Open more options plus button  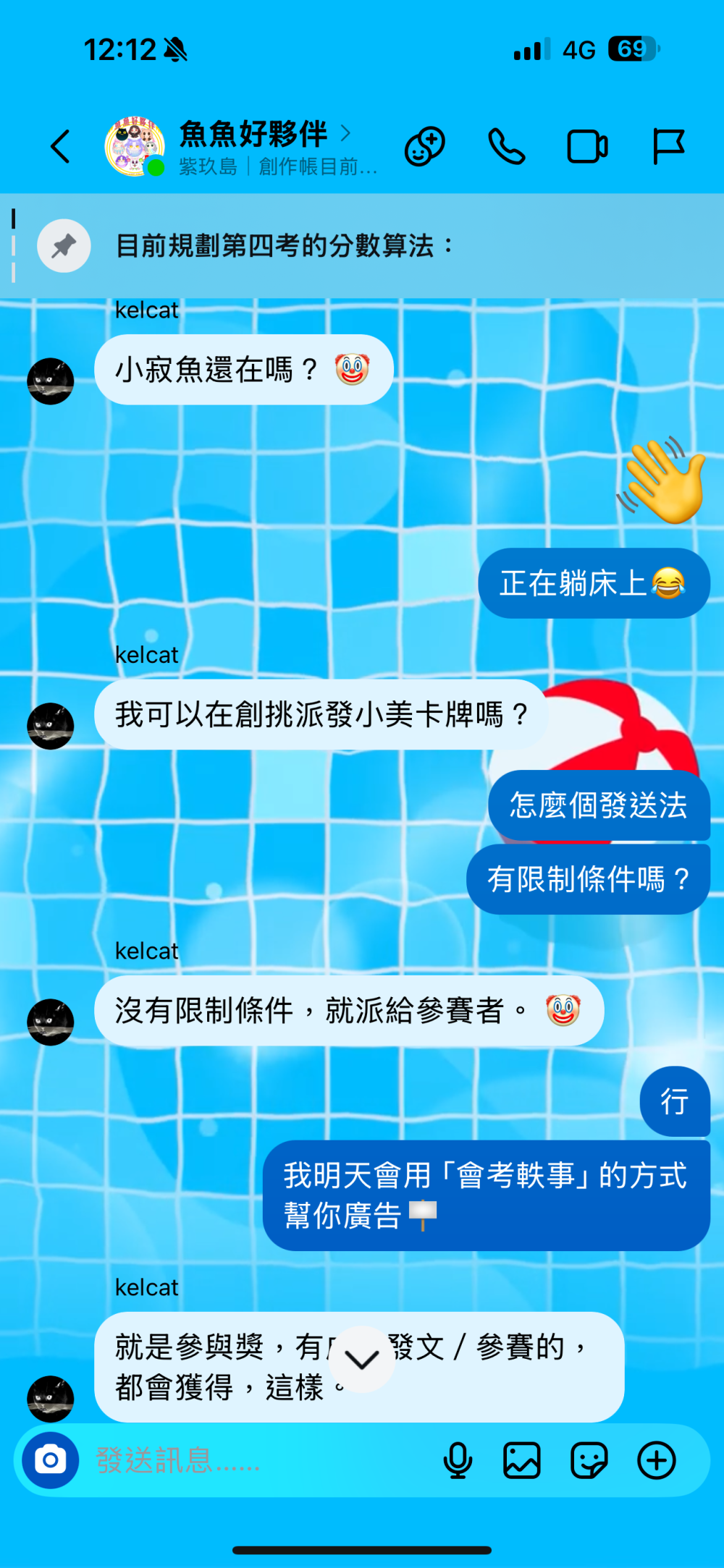(x=657, y=1460)
